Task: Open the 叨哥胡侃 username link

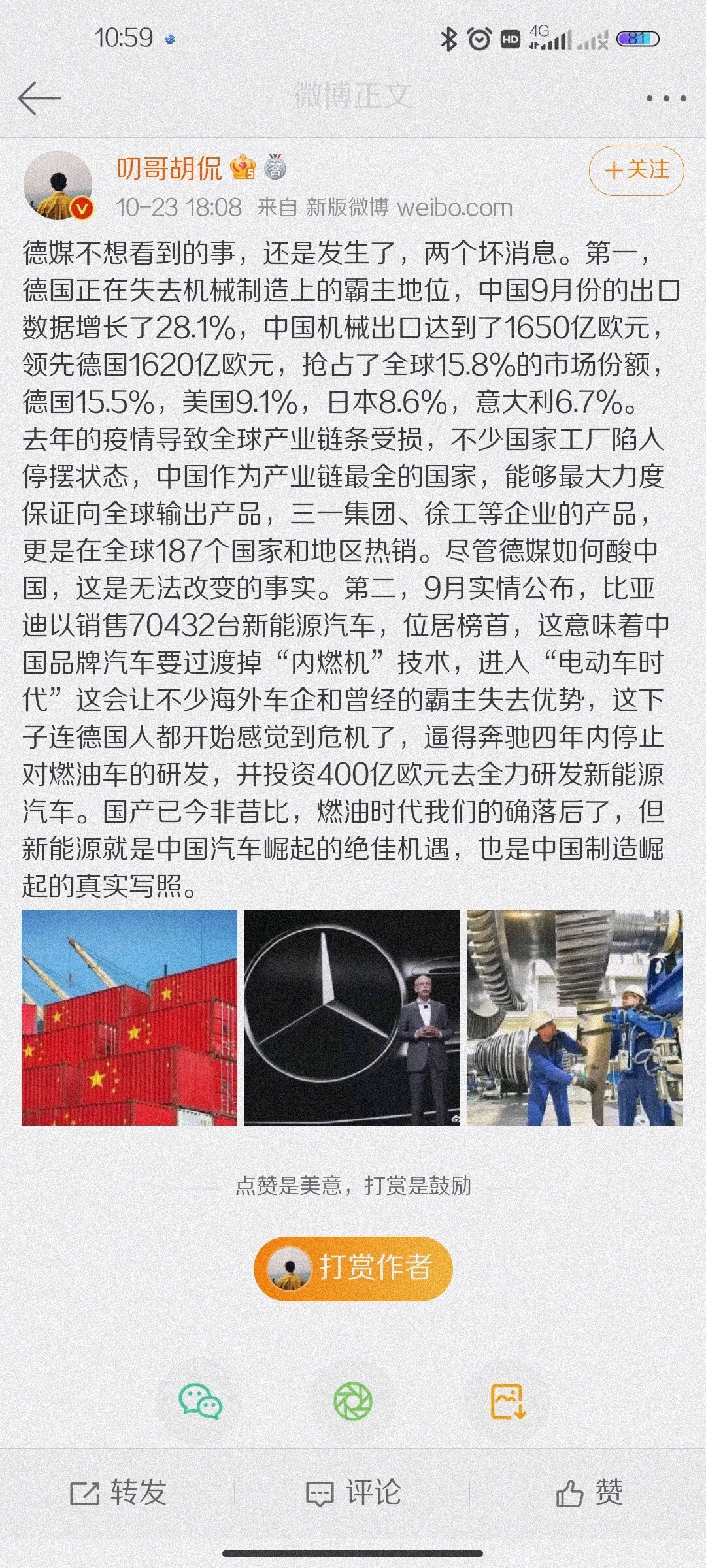Action: click(x=169, y=169)
